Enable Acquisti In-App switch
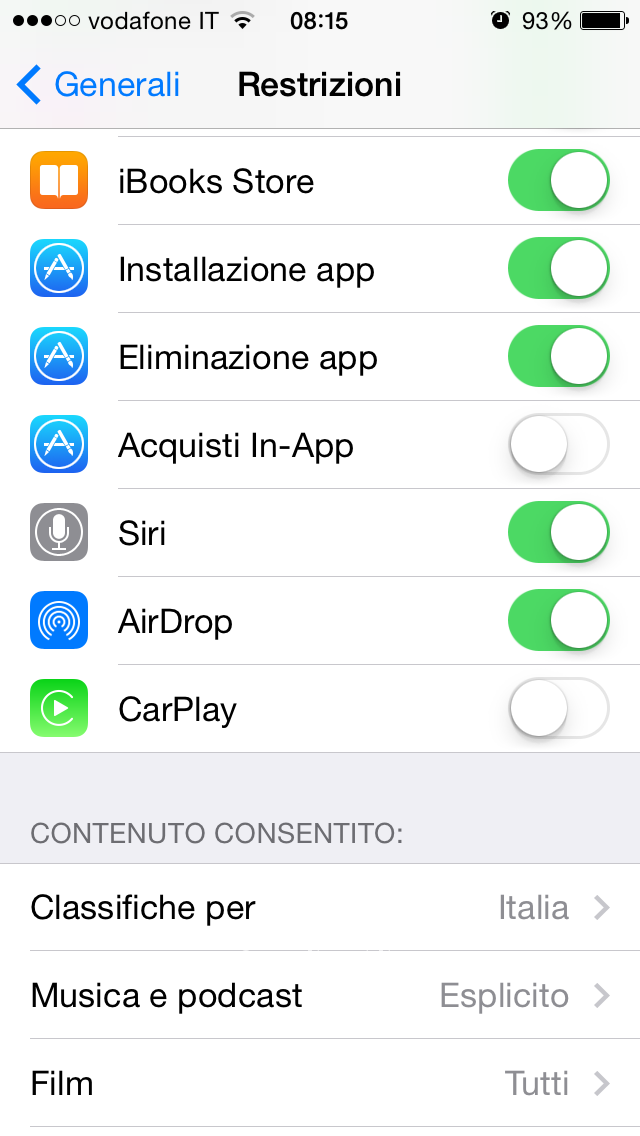Viewport: 640px width, 1136px height. (x=558, y=445)
